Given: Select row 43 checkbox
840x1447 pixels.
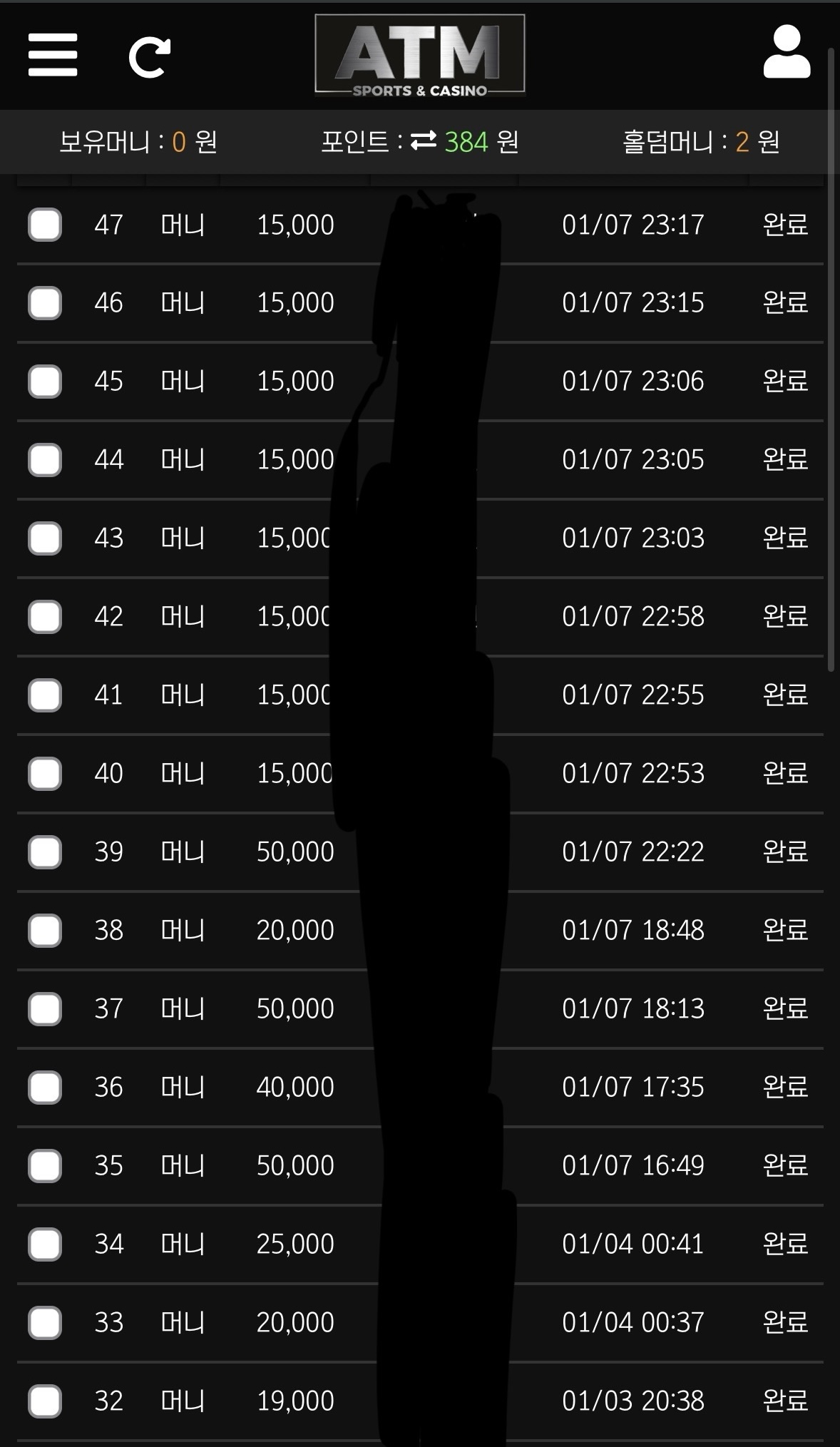Looking at the screenshot, I should click(x=45, y=538).
